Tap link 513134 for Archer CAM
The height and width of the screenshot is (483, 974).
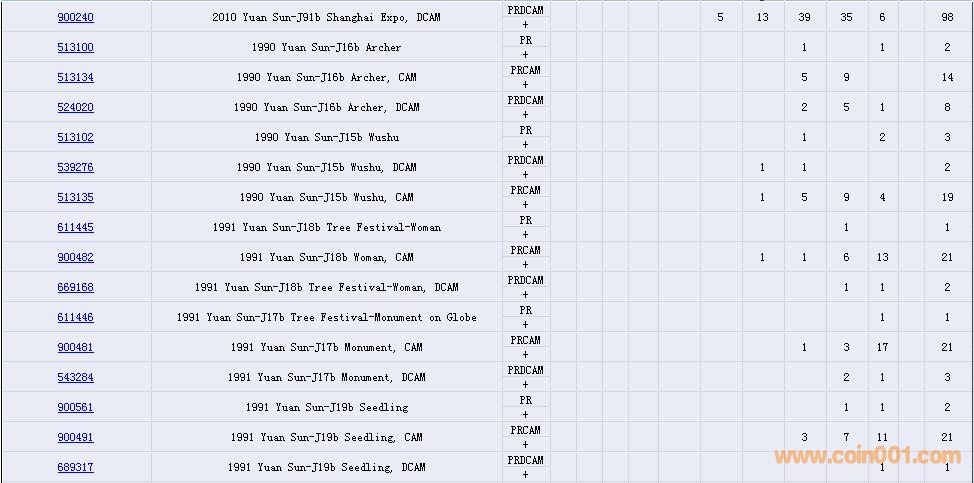pos(75,77)
